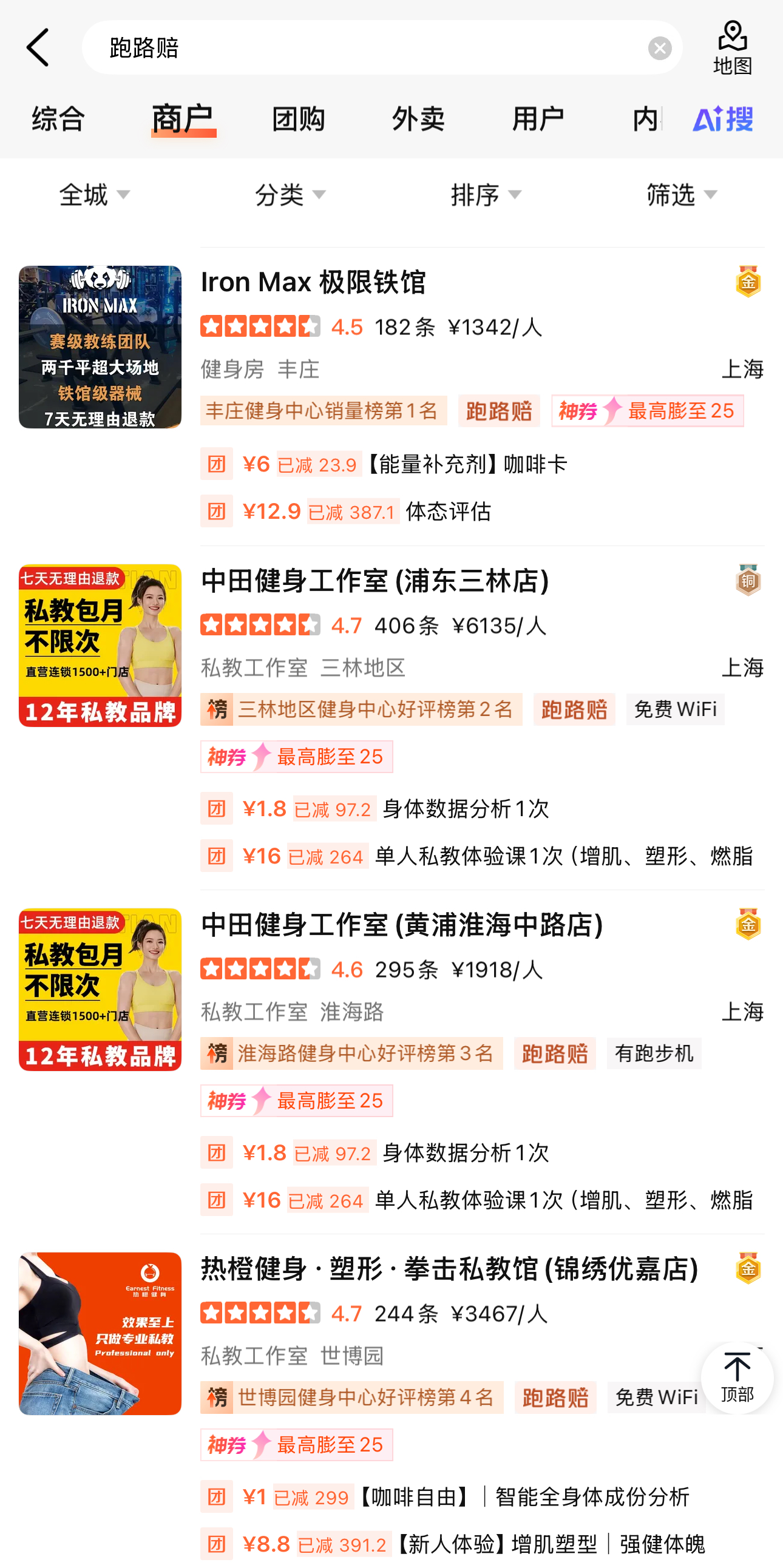Open Iron Max 极限铁馆 listing
Viewport: 783px width, 1568px height.
point(313,282)
